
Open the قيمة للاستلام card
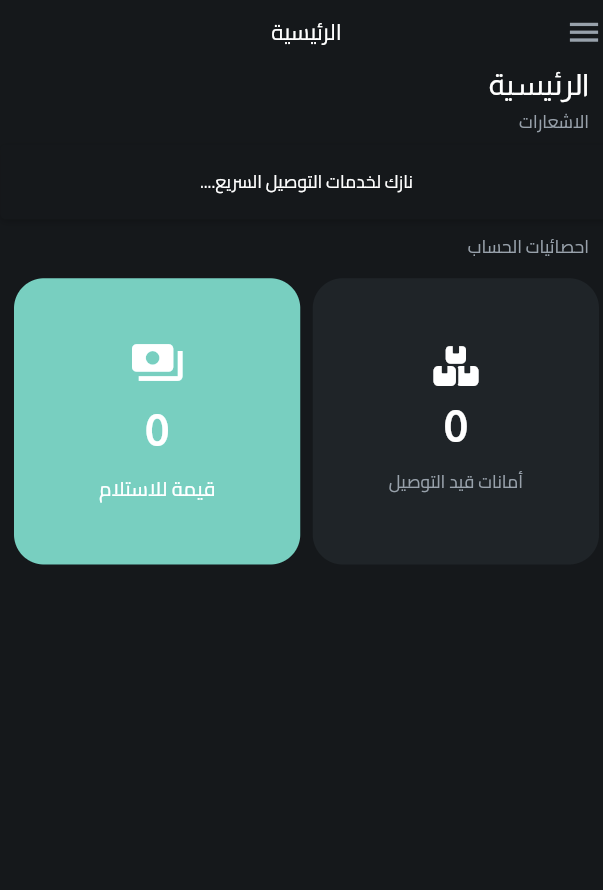(157, 421)
